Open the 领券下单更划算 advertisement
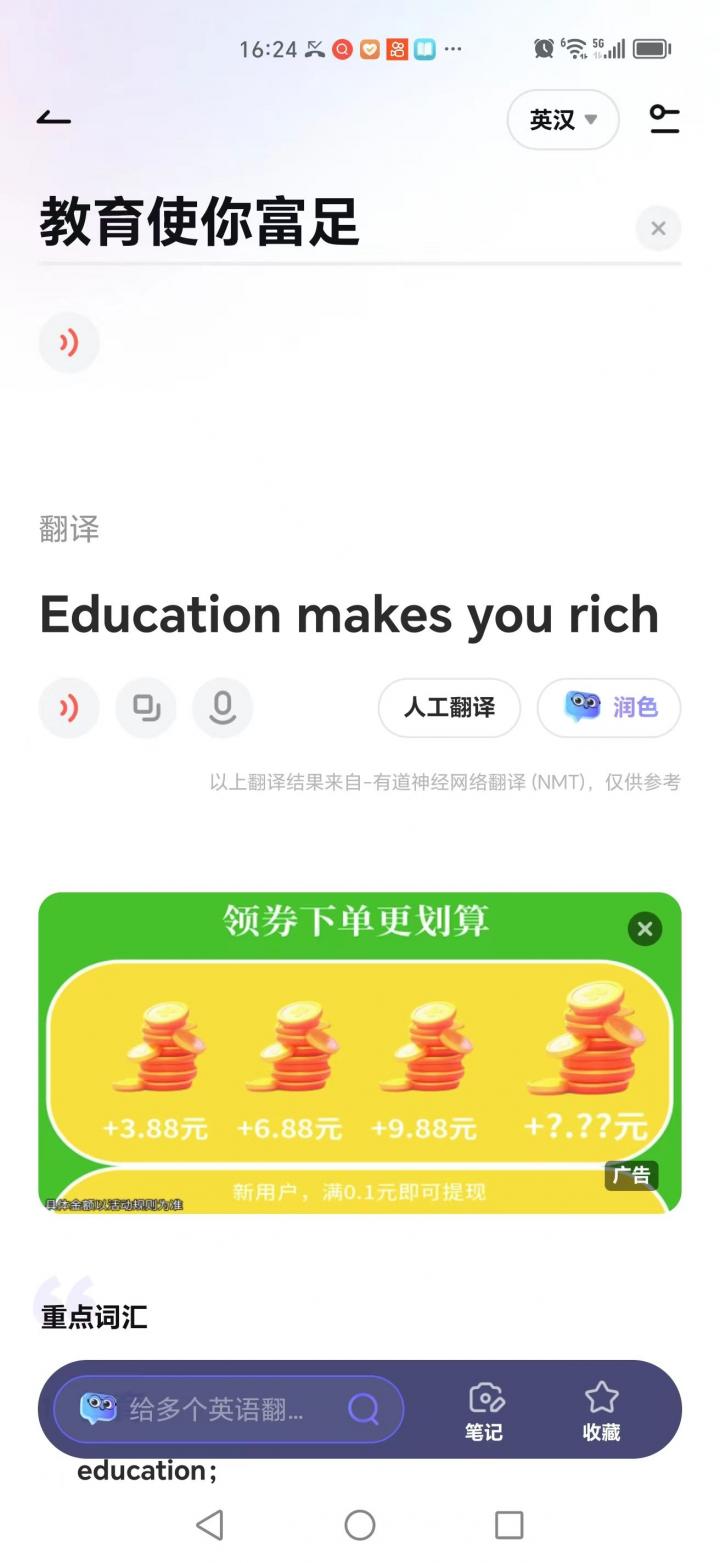 point(358,1060)
